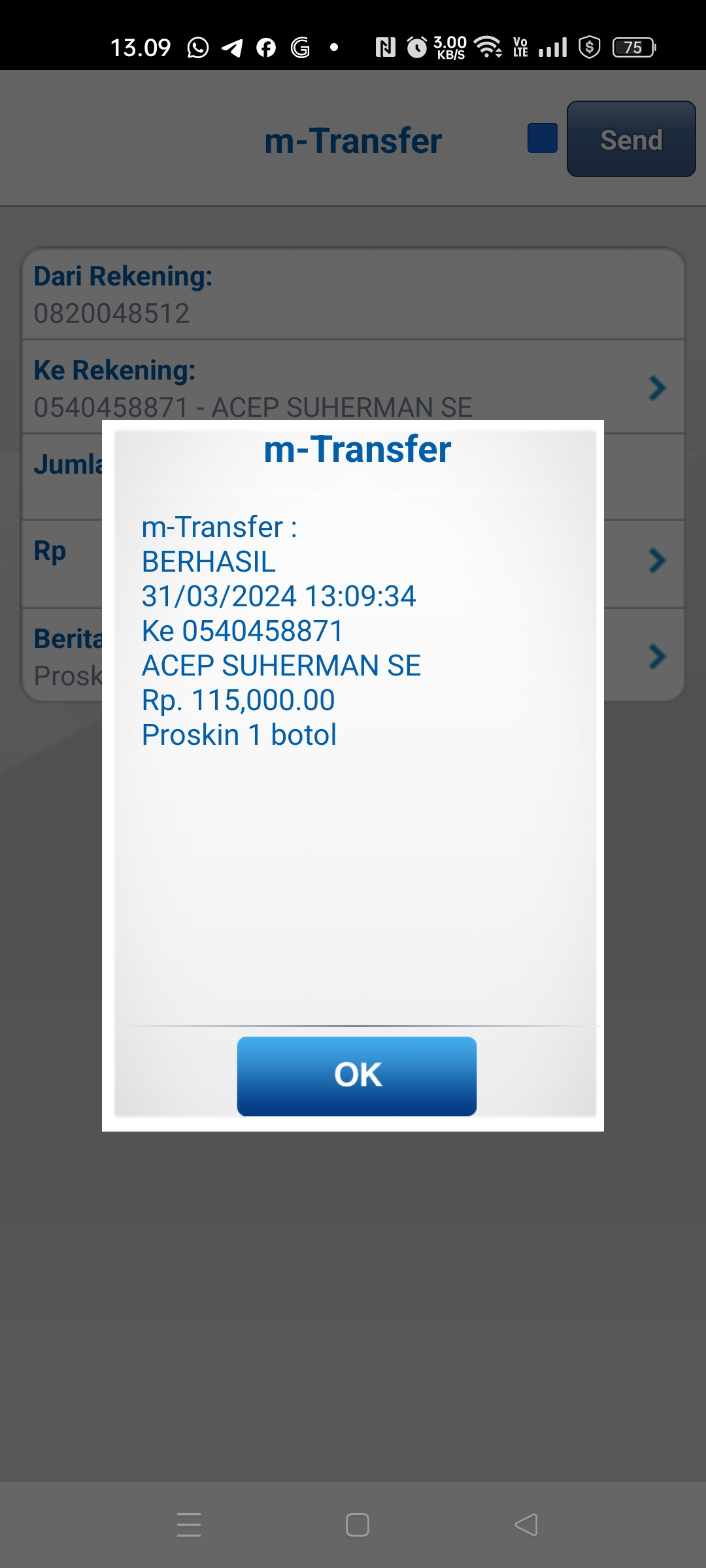Confirm the transfer dialog with OK
Screen dimensions: 706x1568
pyautogui.click(x=357, y=1075)
